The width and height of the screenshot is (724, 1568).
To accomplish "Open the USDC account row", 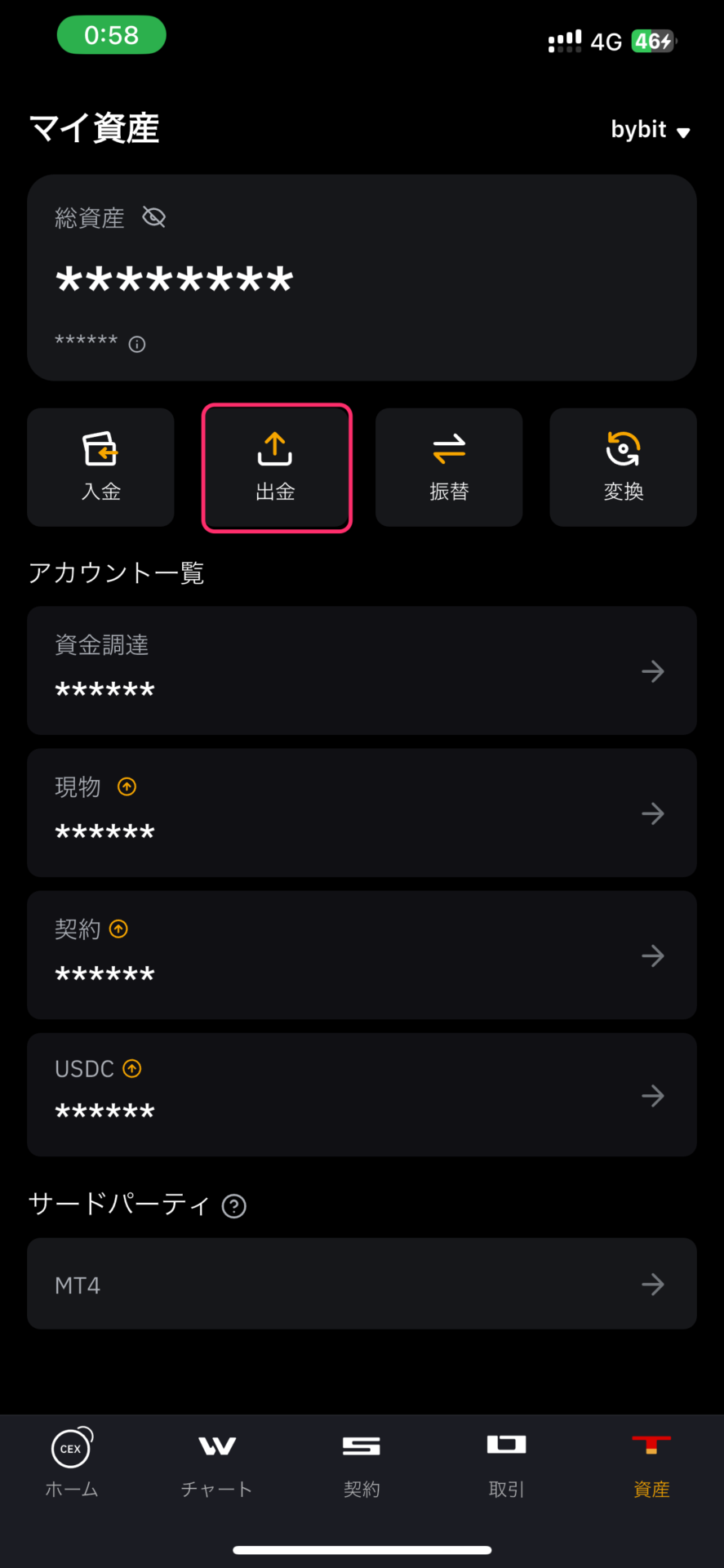I will pyautogui.click(x=362, y=1094).
